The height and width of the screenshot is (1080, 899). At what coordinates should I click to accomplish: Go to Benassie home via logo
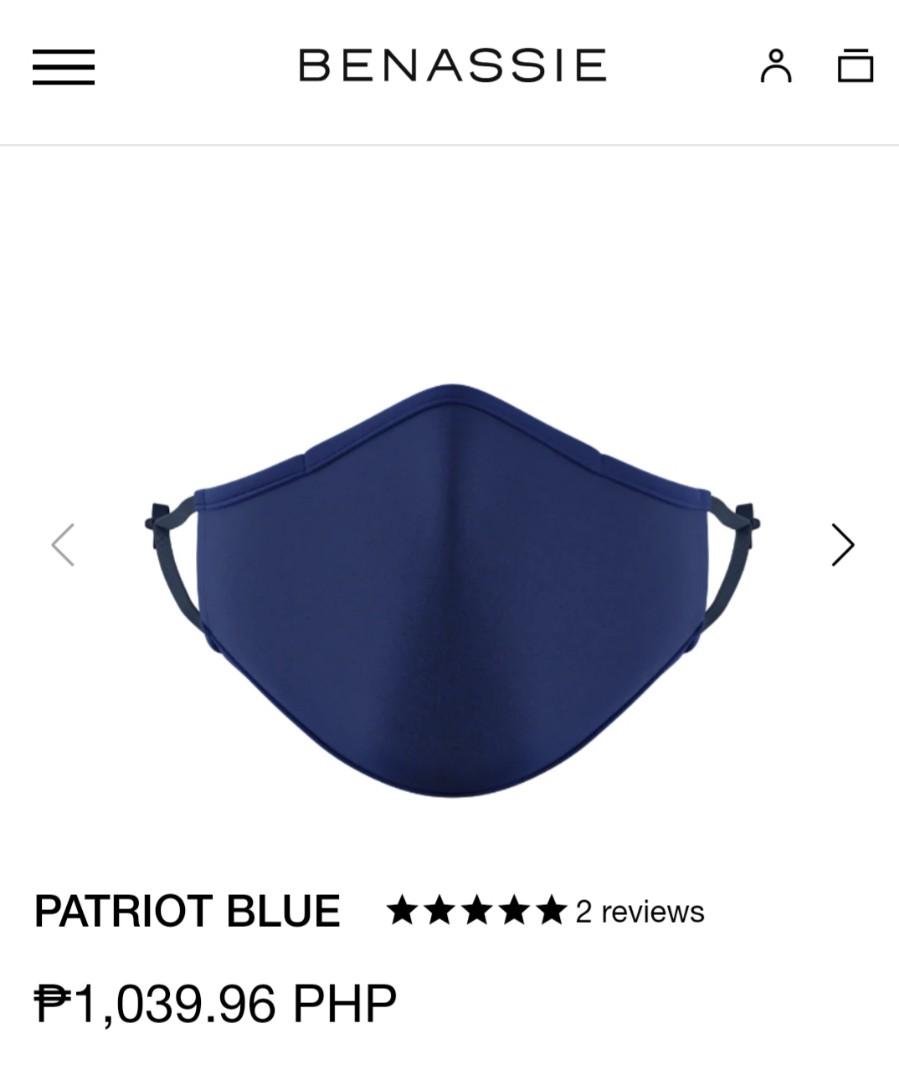452,66
